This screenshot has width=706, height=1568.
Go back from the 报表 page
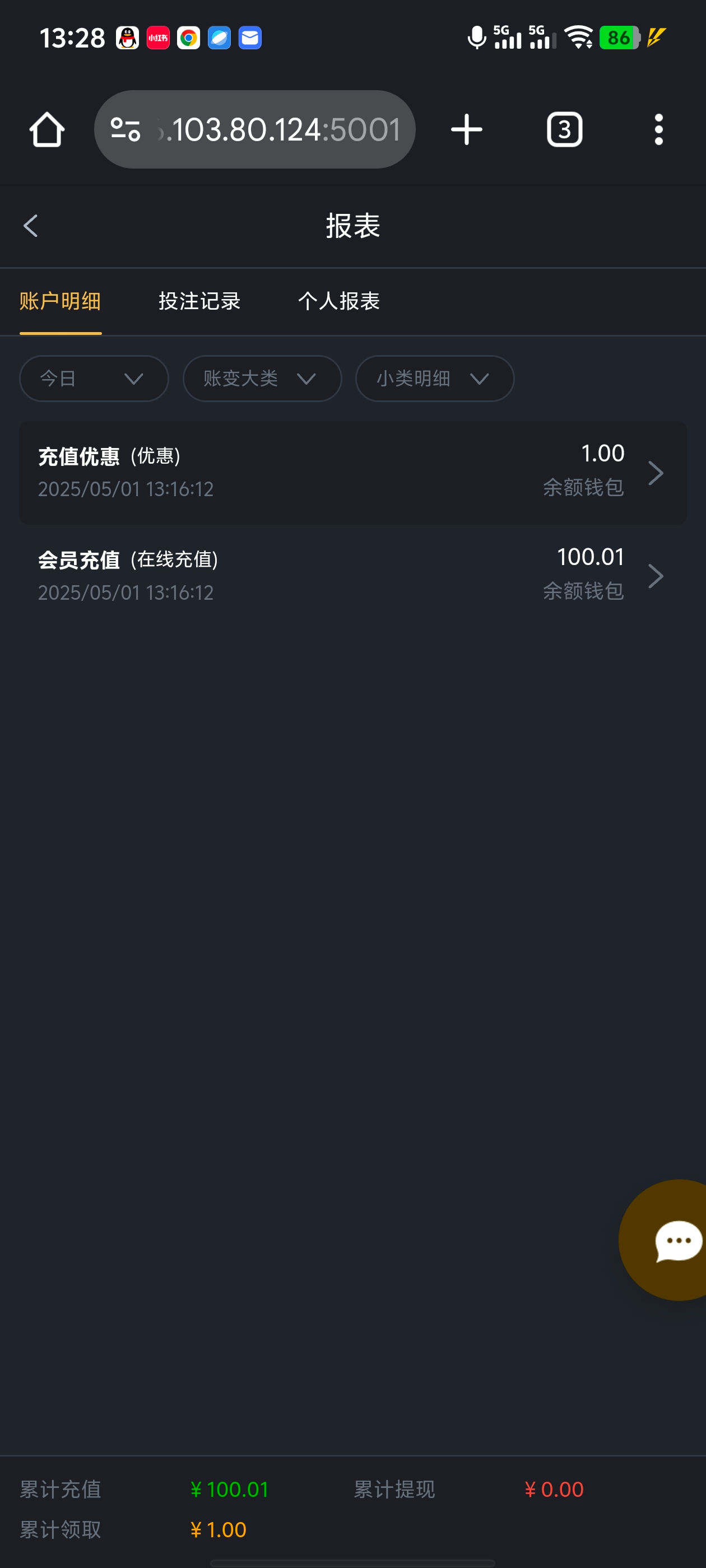pyautogui.click(x=30, y=226)
